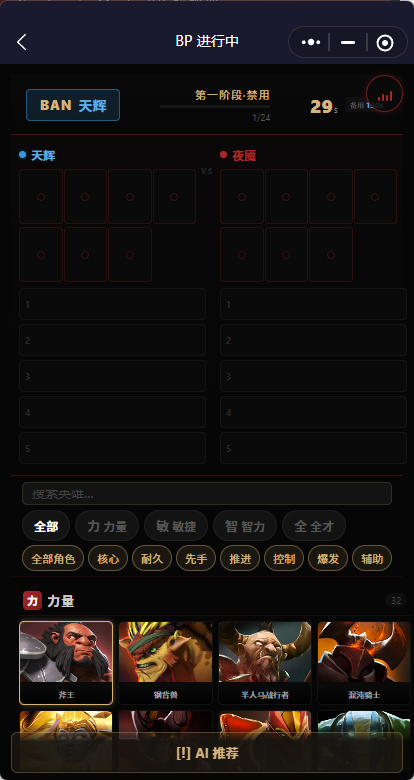Filter by the 先手 role chip
This screenshot has width=414, height=780.
196,559
